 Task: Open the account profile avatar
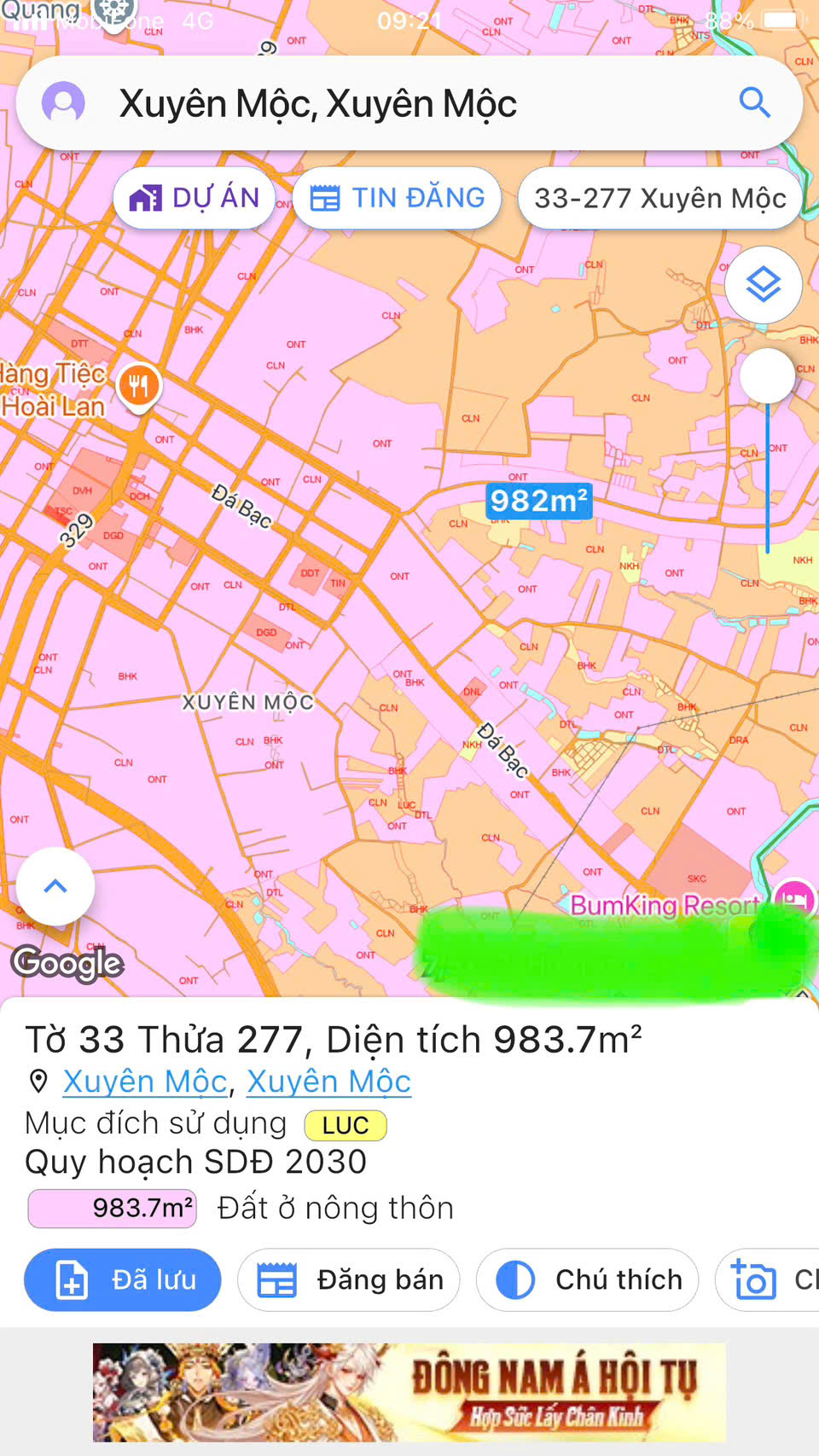click(63, 103)
